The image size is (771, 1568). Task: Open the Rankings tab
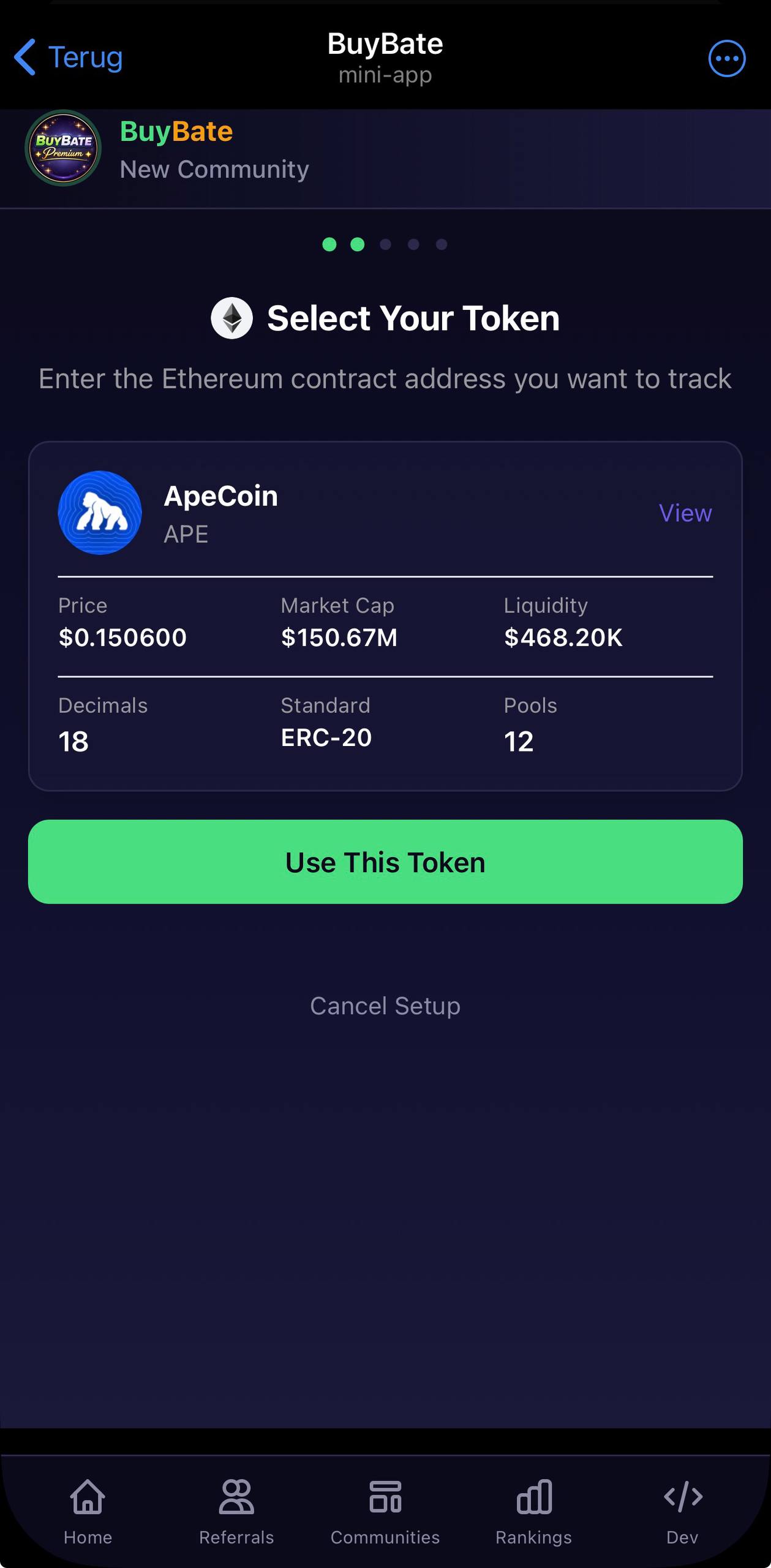[533, 1510]
